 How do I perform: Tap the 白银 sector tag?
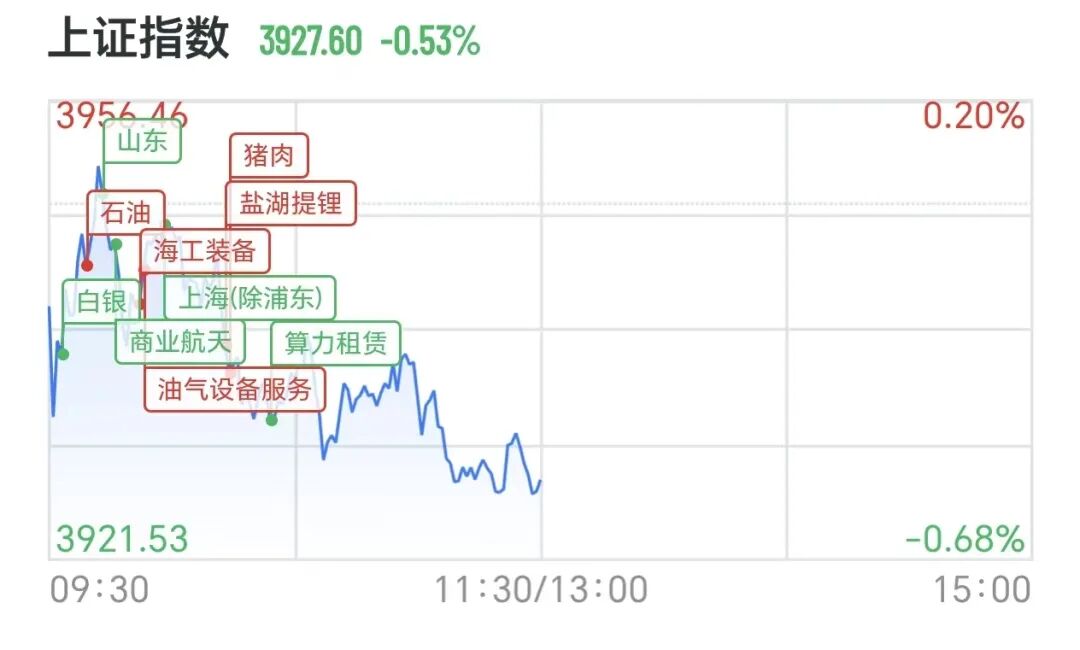point(101,300)
